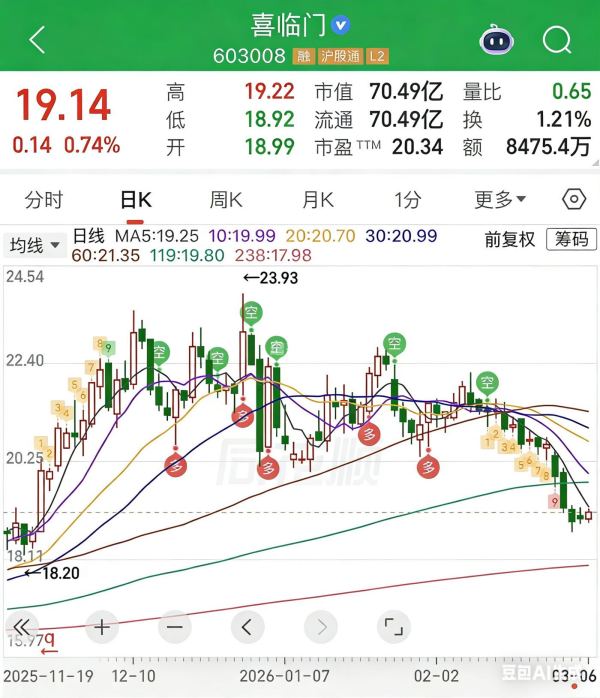Screen dimensions: 600x698
Task: Go back using the top-left arrow
Action: pyautogui.click(x=37, y=40)
